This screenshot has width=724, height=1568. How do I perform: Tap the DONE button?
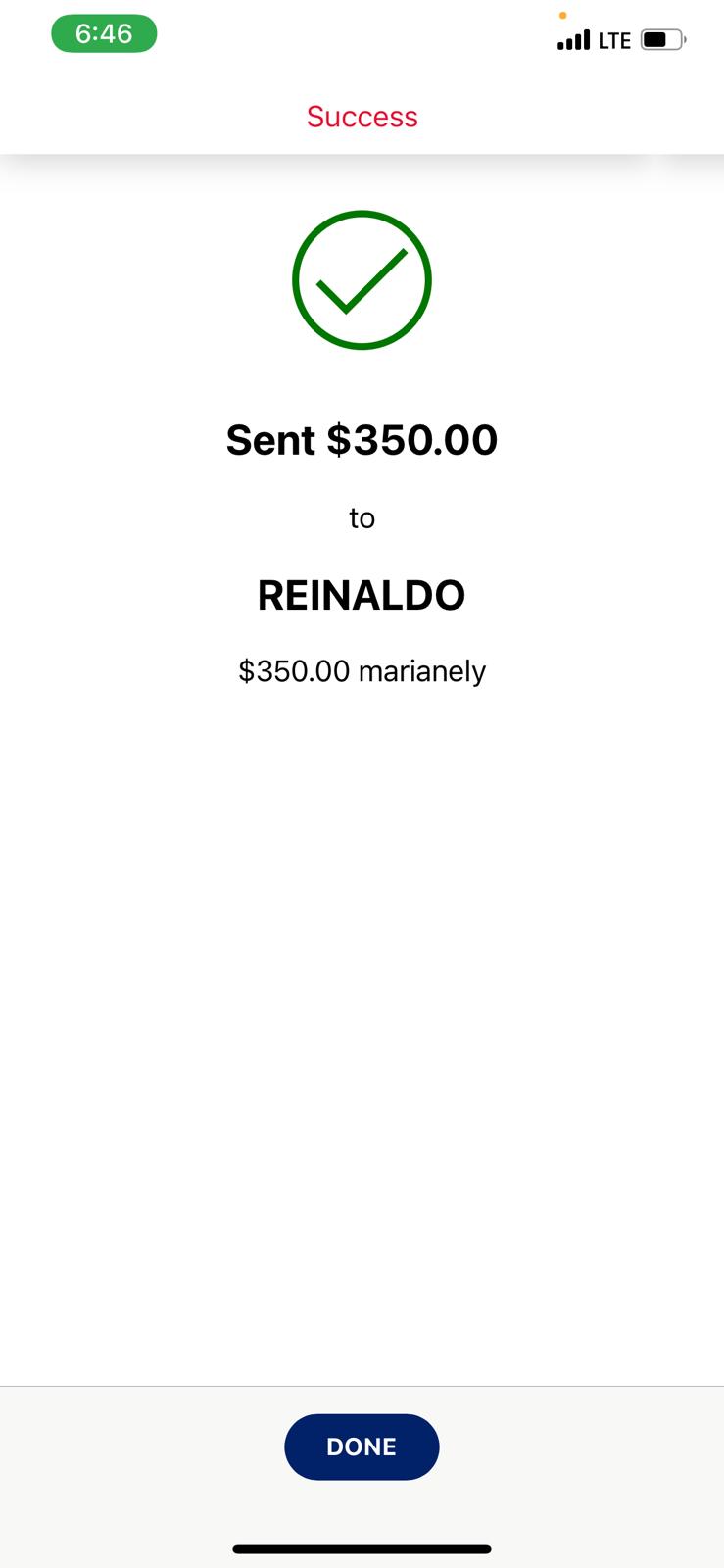tap(362, 1446)
